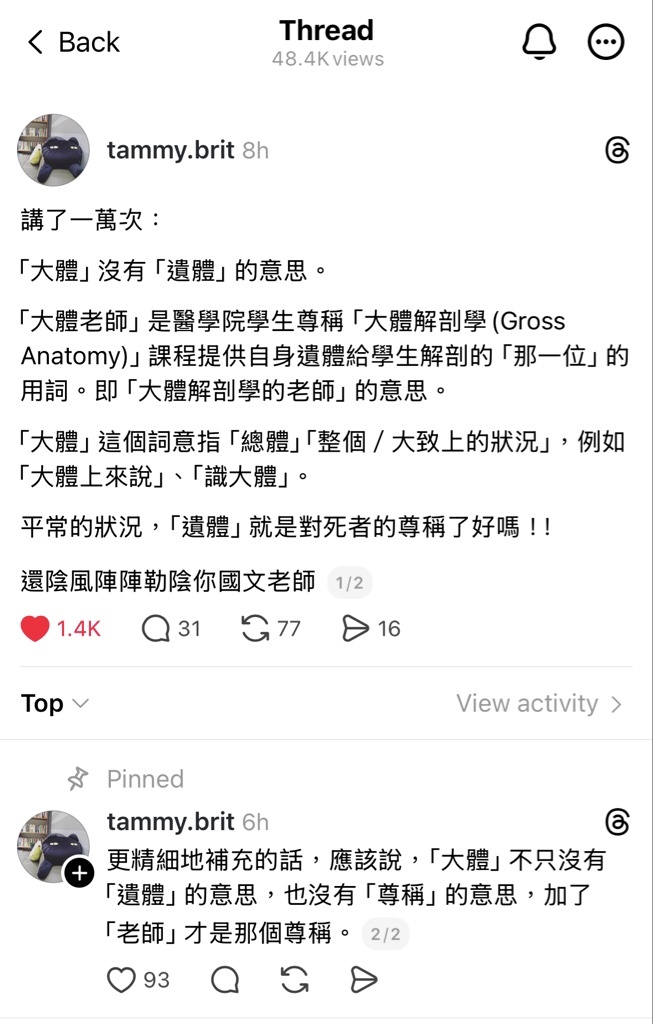The image size is (653, 1024).
Task: Open tammy.brit's username on the 8h post
Action: coord(170,150)
